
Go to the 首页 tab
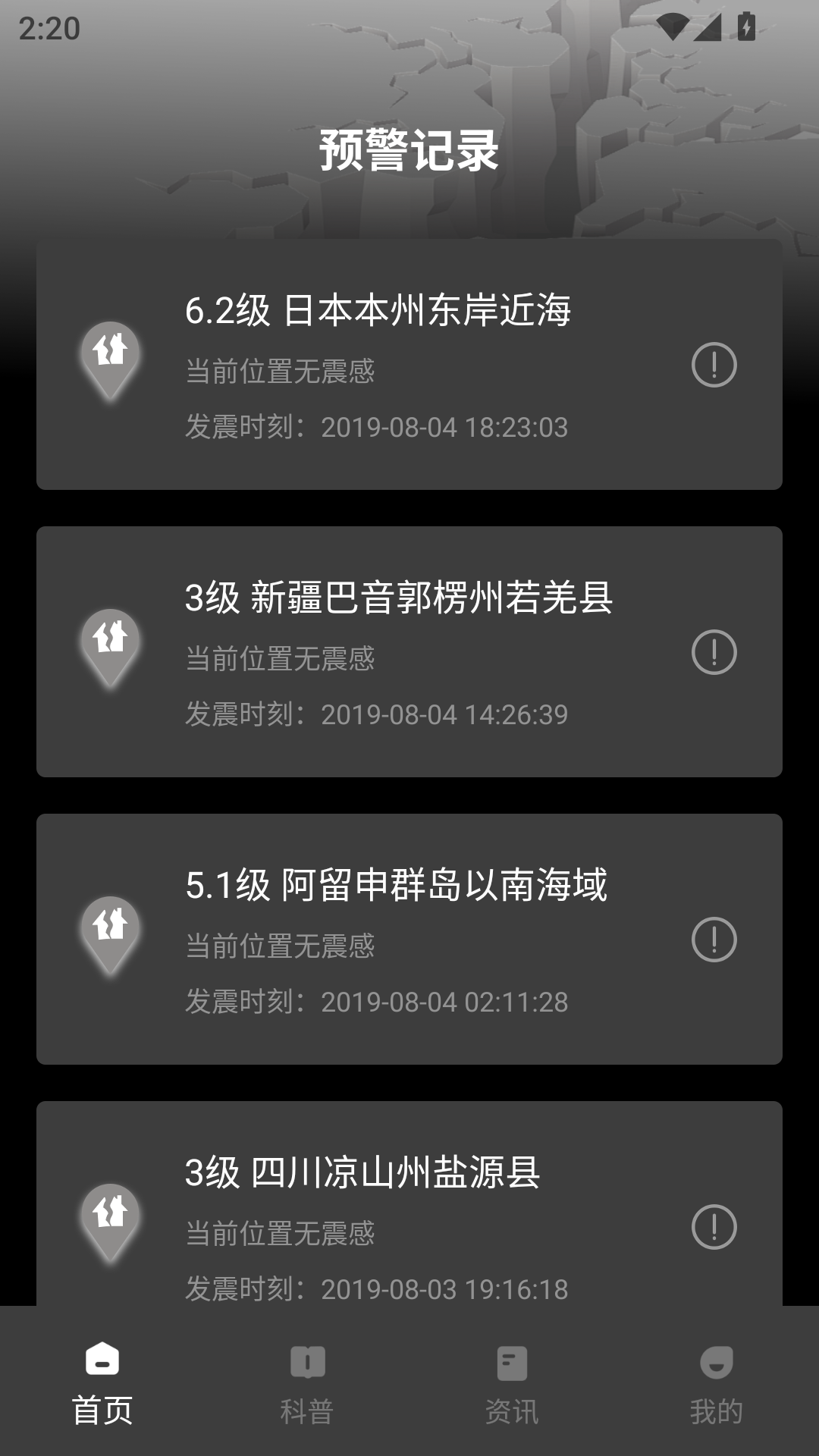point(102,1382)
